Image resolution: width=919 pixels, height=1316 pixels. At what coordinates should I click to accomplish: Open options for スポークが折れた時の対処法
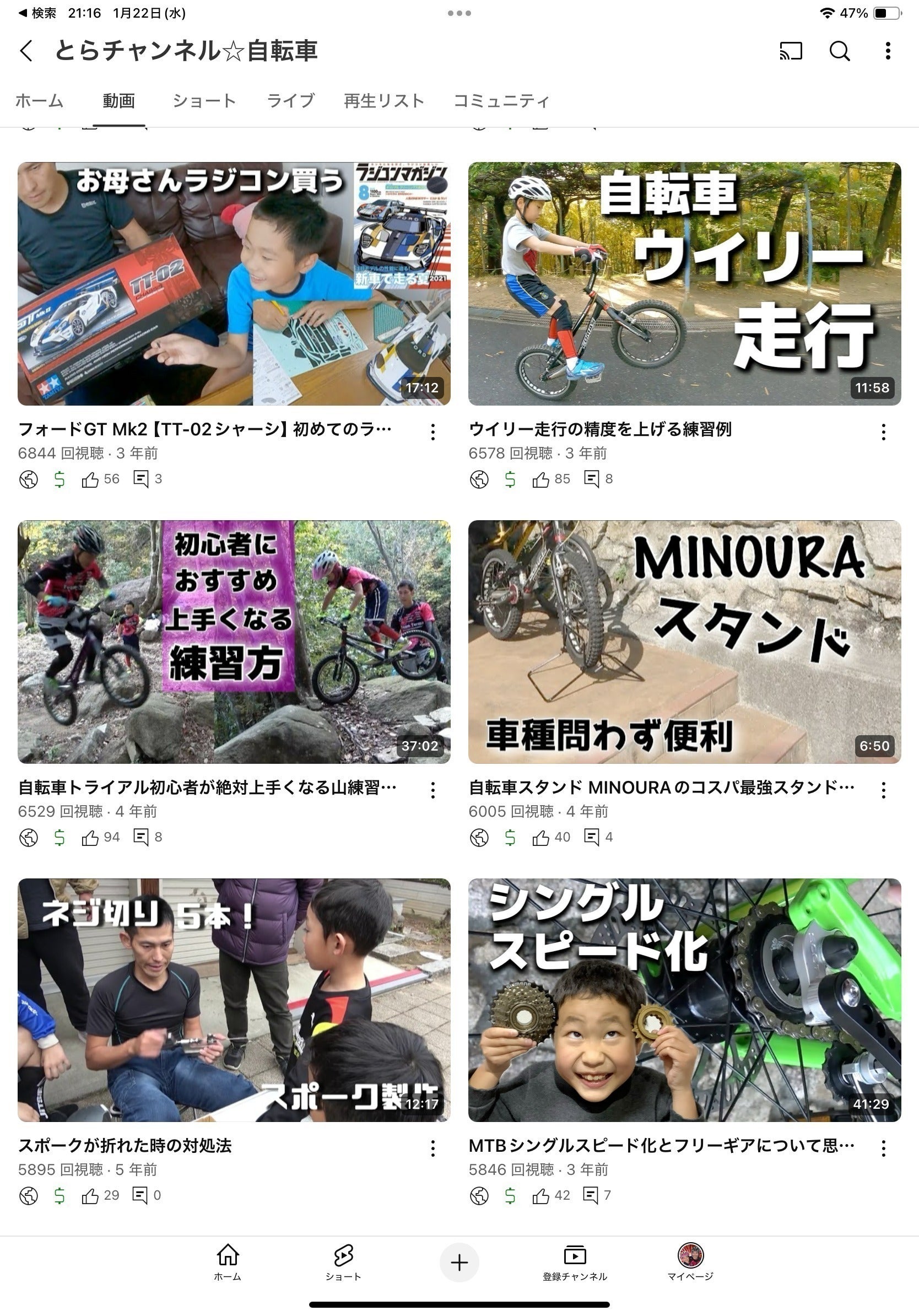[433, 1148]
